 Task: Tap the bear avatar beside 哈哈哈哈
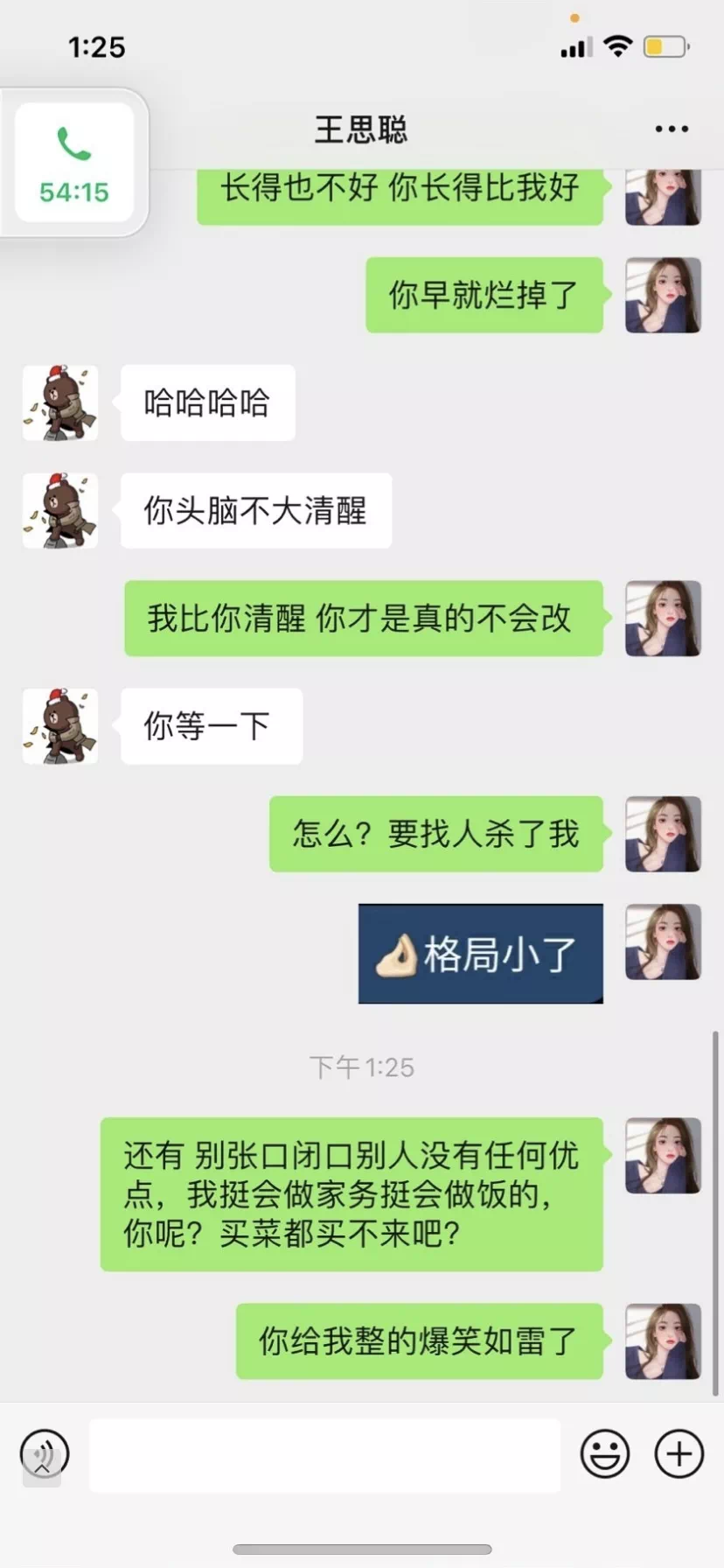[59, 403]
